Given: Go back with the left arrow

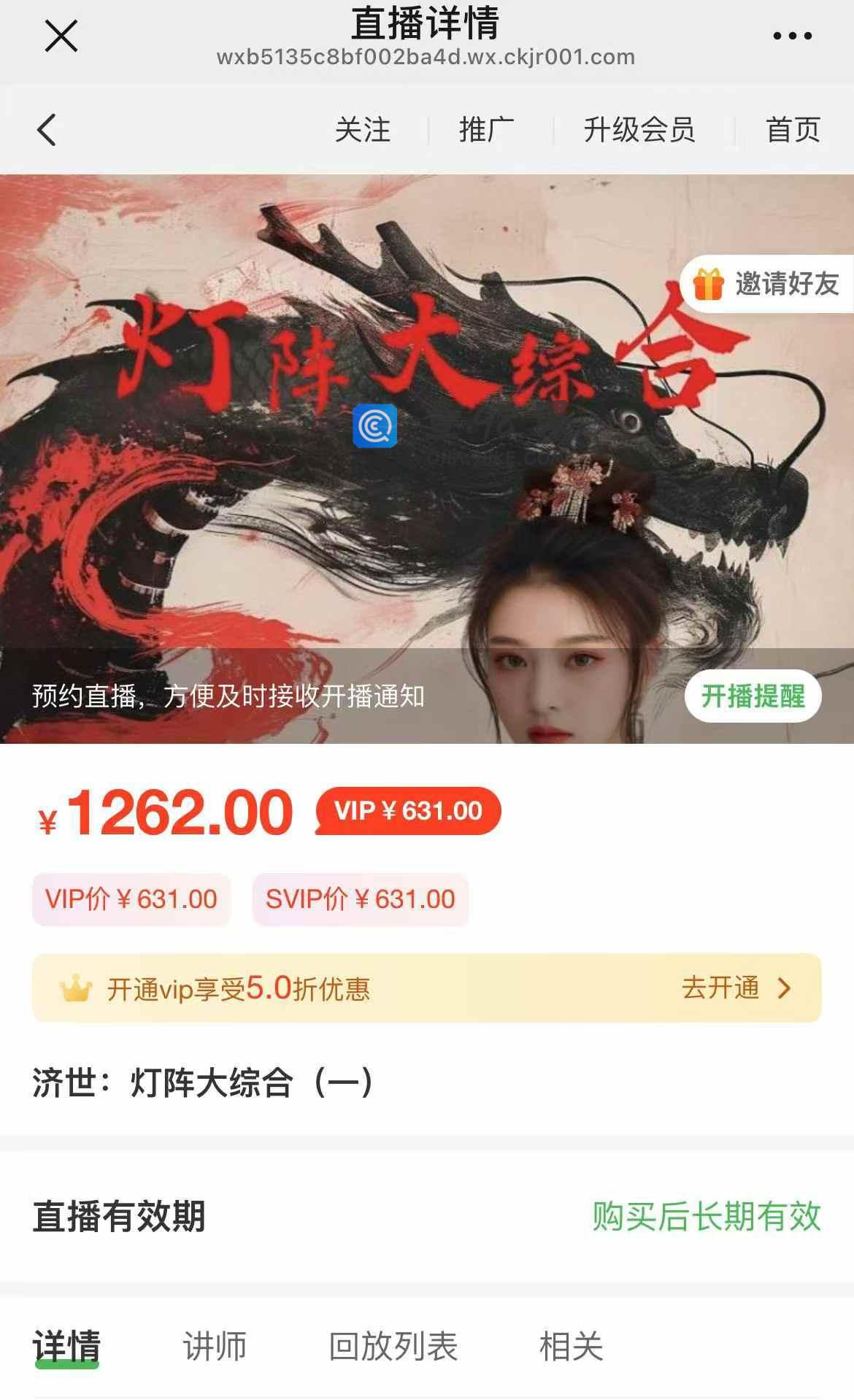Looking at the screenshot, I should pyautogui.click(x=47, y=130).
